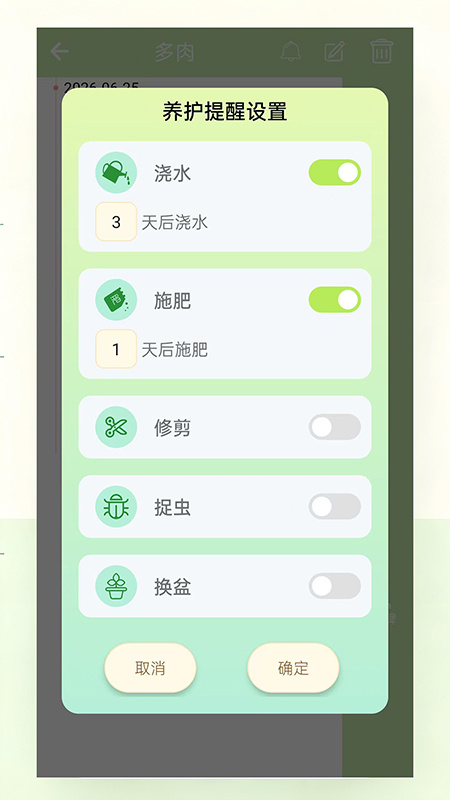The image size is (450, 800).
Task: Tap 取消 to cancel the settings
Action: coord(150,668)
